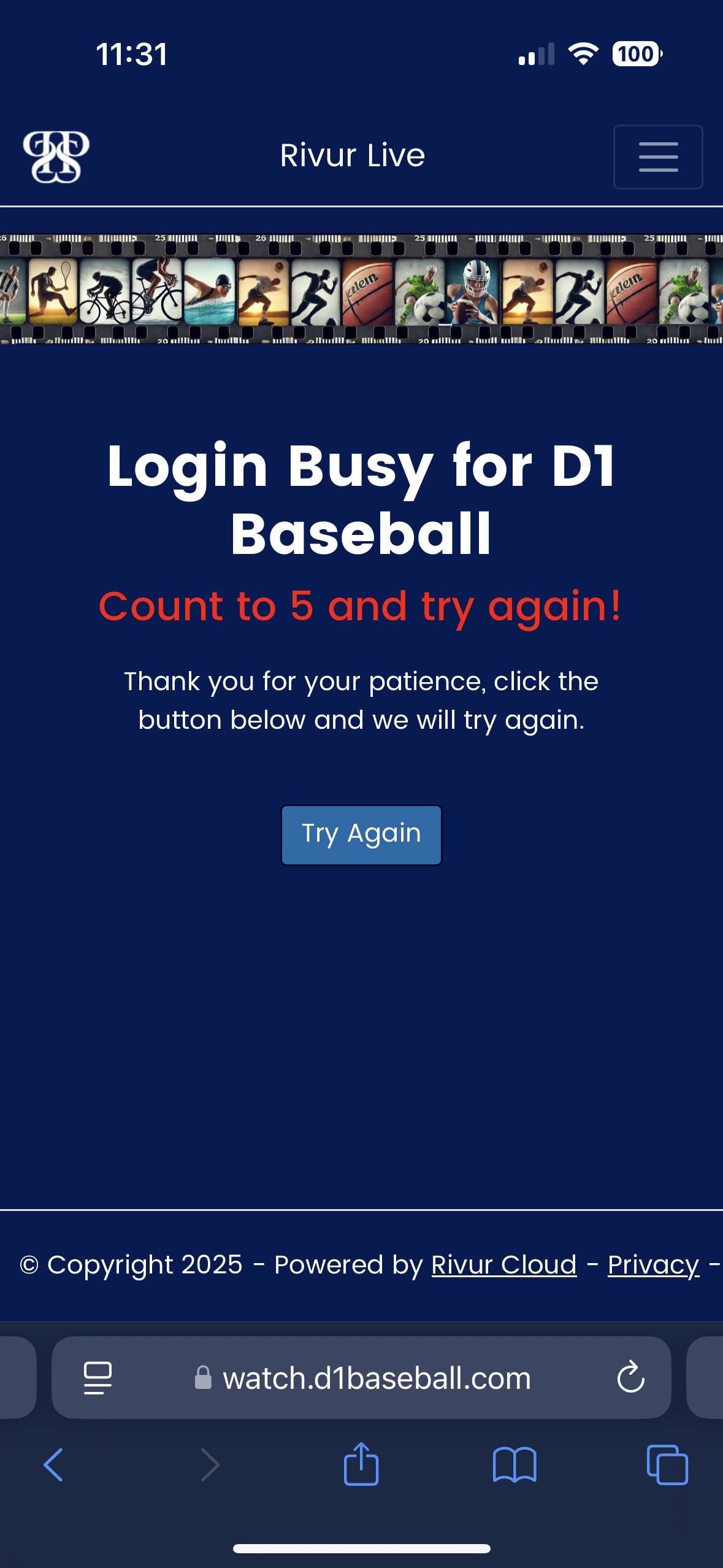
Task: Go back to the previous page
Action: 53,1465
